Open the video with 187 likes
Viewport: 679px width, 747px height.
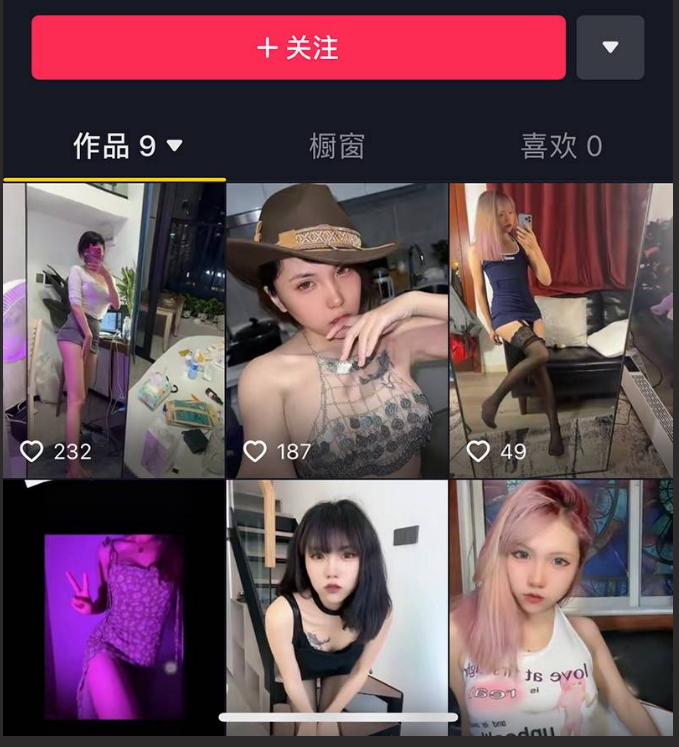(337, 330)
